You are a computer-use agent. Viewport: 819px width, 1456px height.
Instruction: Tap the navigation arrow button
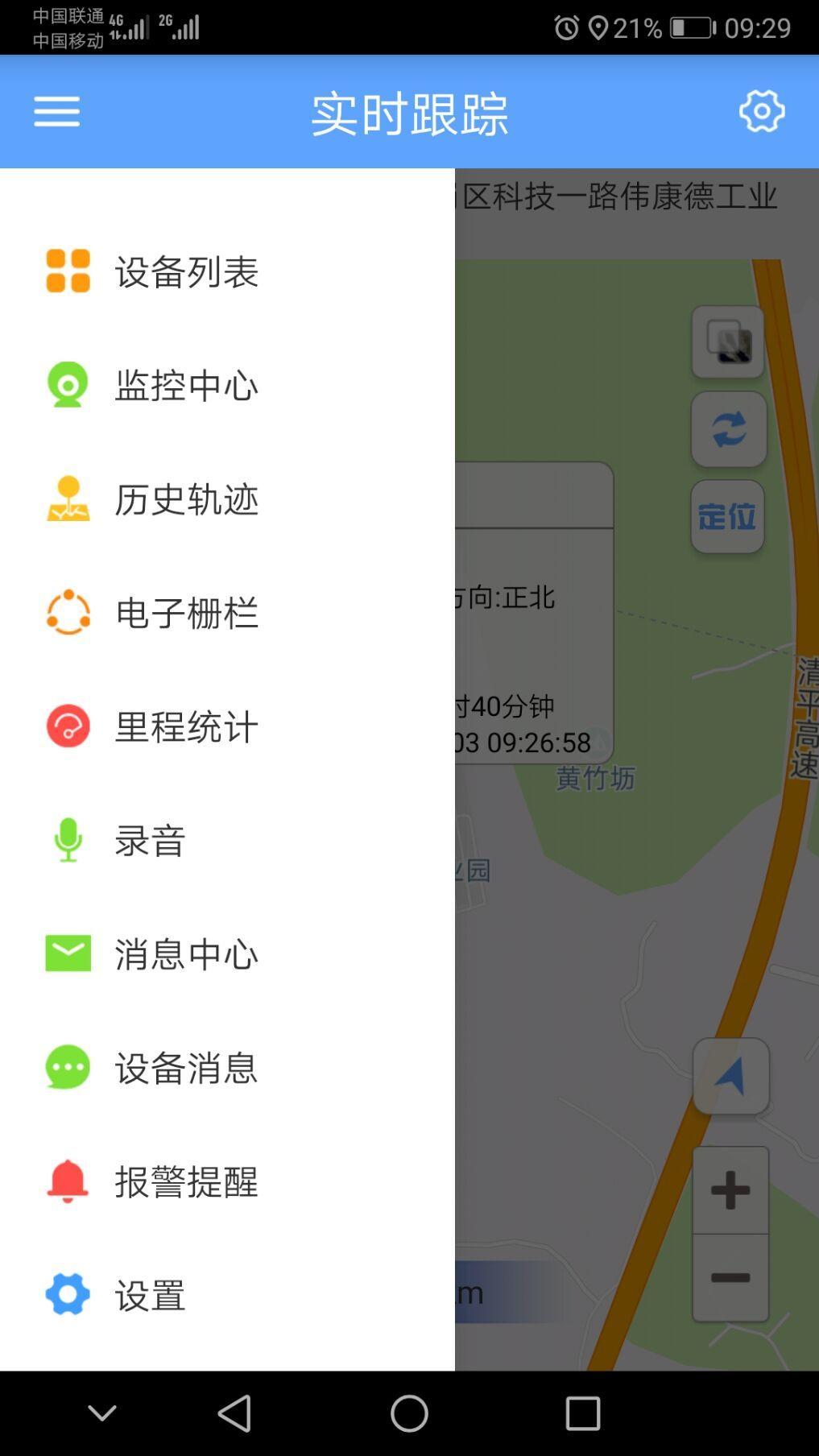pyautogui.click(x=730, y=1077)
